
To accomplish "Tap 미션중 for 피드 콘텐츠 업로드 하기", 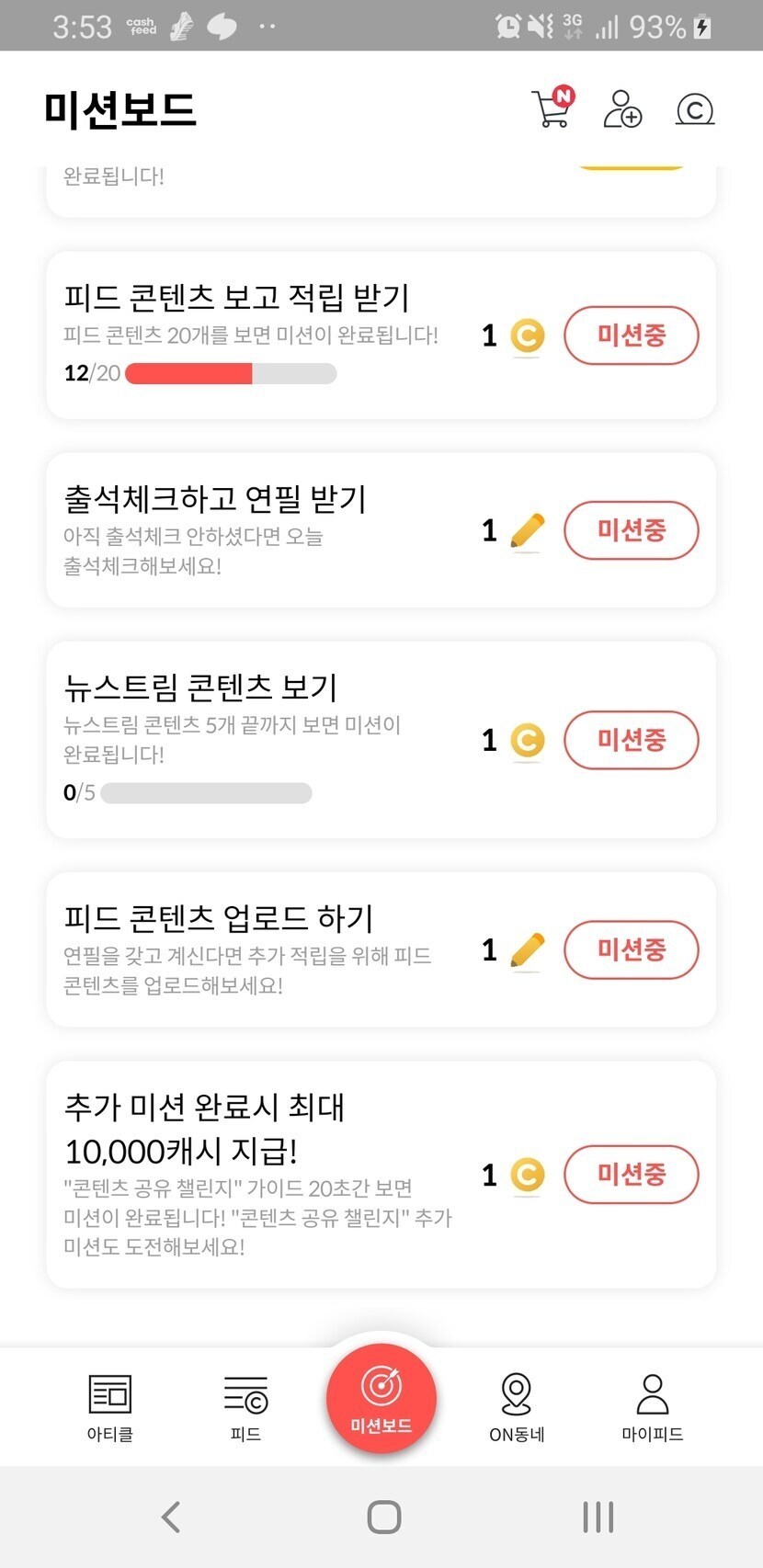I will [x=631, y=949].
